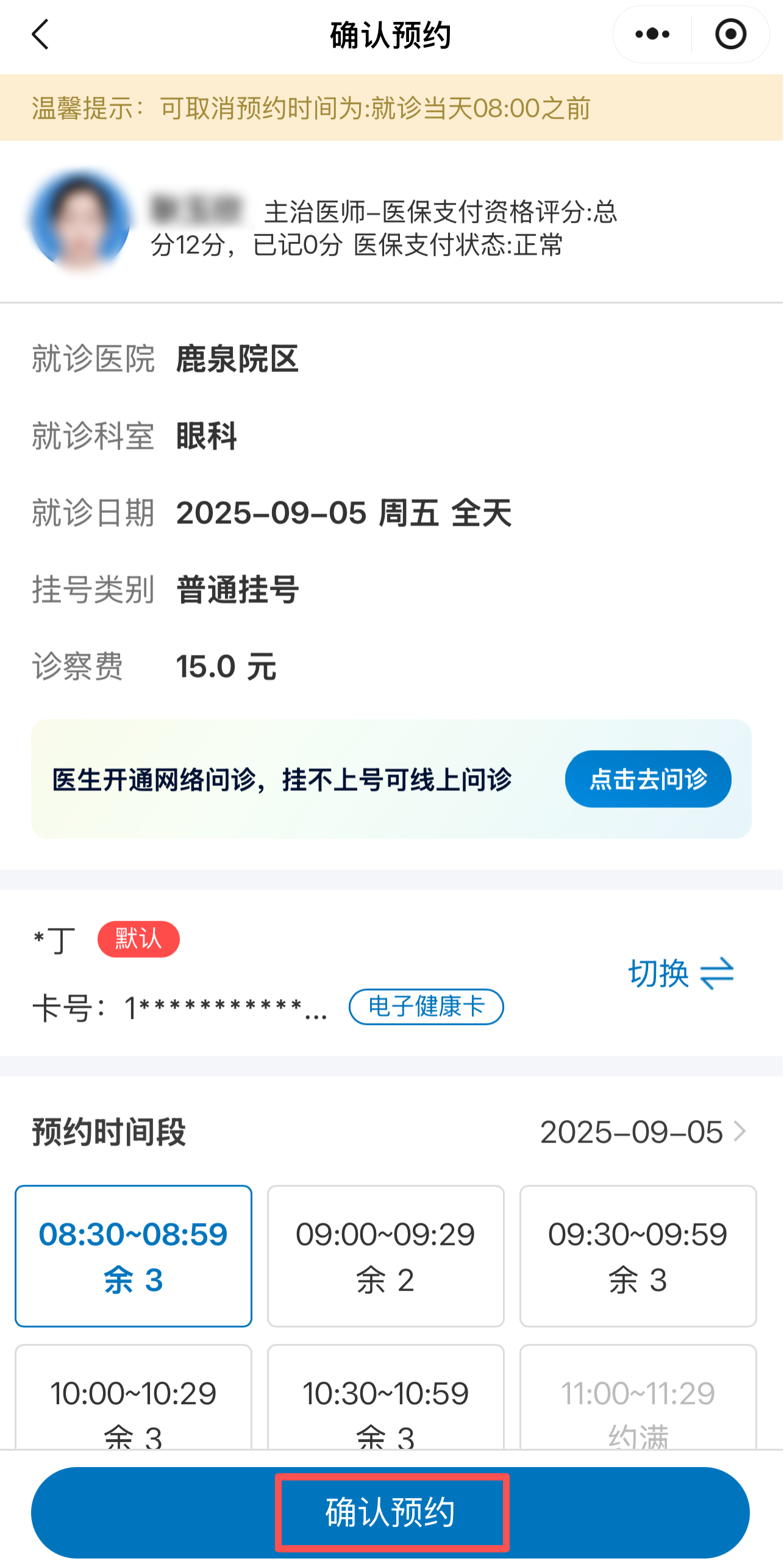Choose the 09:30~09:59 time slot
The height and width of the screenshot is (1564, 784).
pyautogui.click(x=637, y=1255)
